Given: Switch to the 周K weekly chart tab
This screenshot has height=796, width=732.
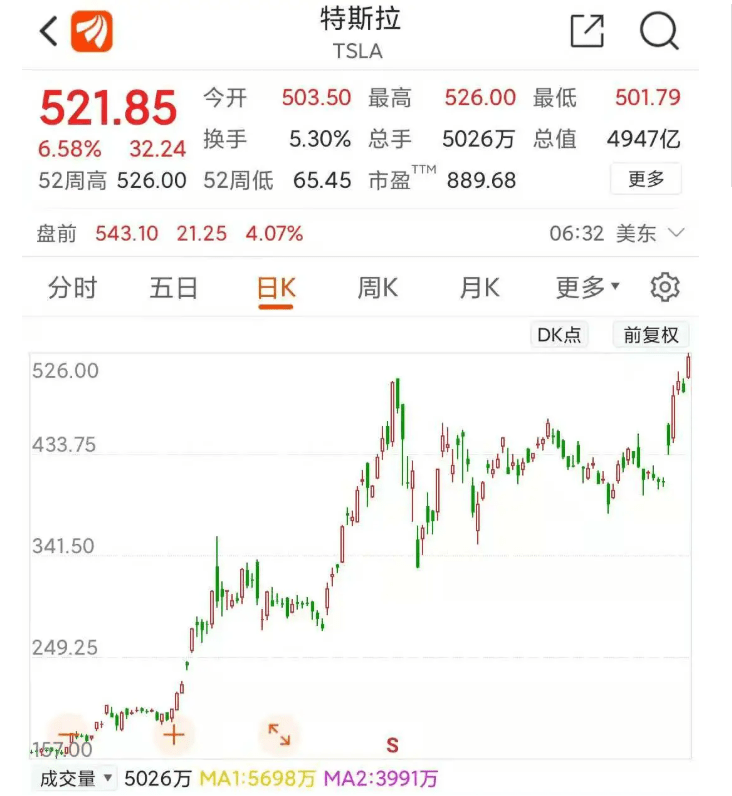Looking at the screenshot, I should [377, 287].
